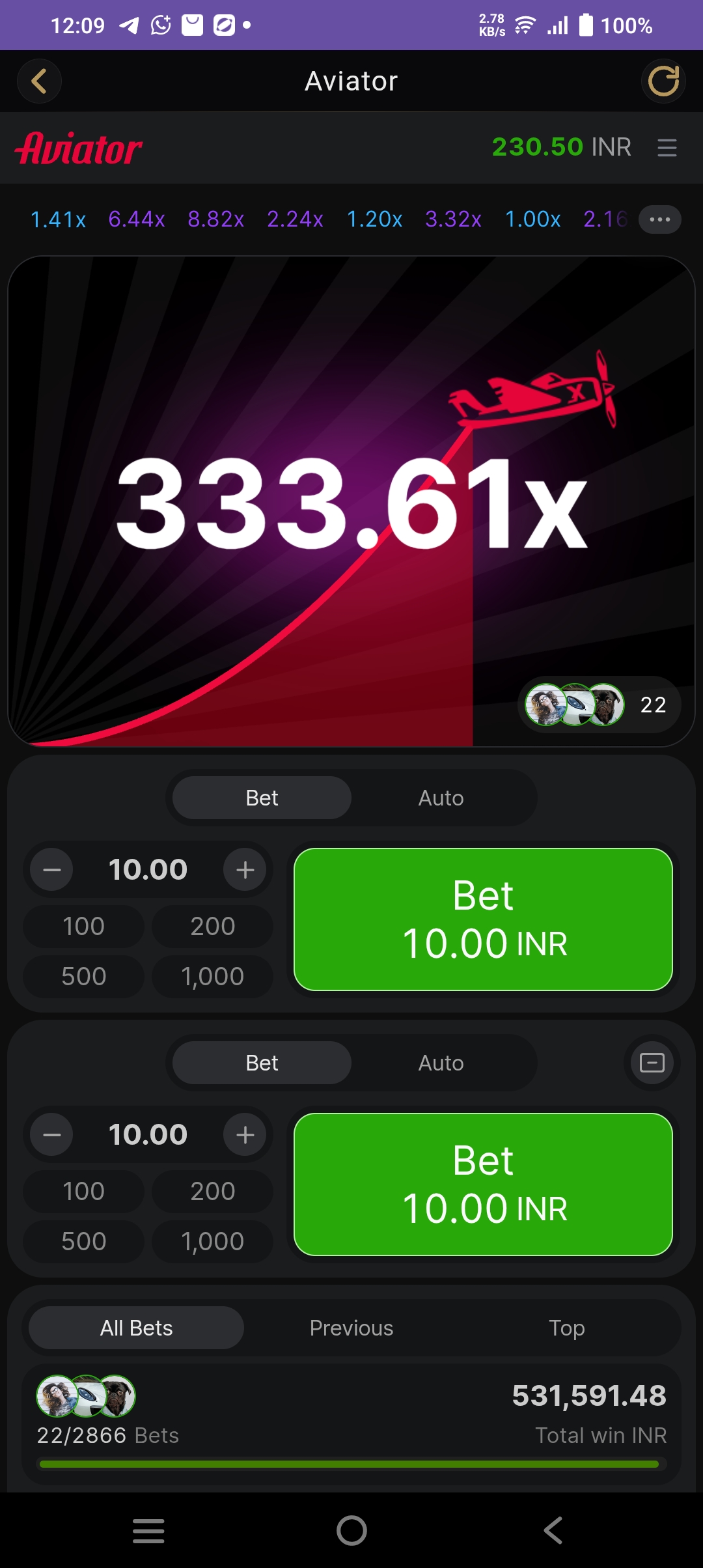The width and height of the screenshot is (703, 1568).
Task: Select the All Bets tab
Action: click(x=136, y=1328)
